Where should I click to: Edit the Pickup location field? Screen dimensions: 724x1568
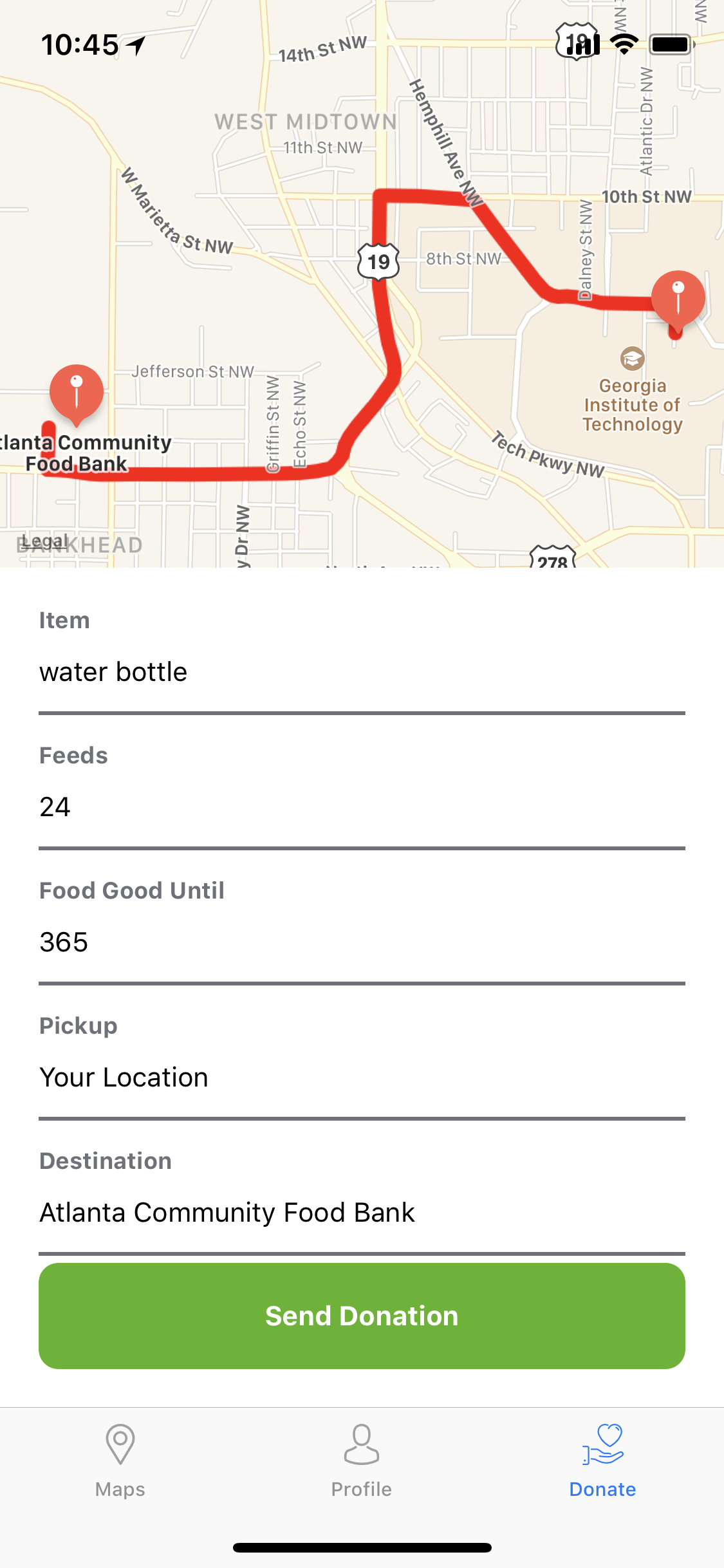click(362, 1078)
